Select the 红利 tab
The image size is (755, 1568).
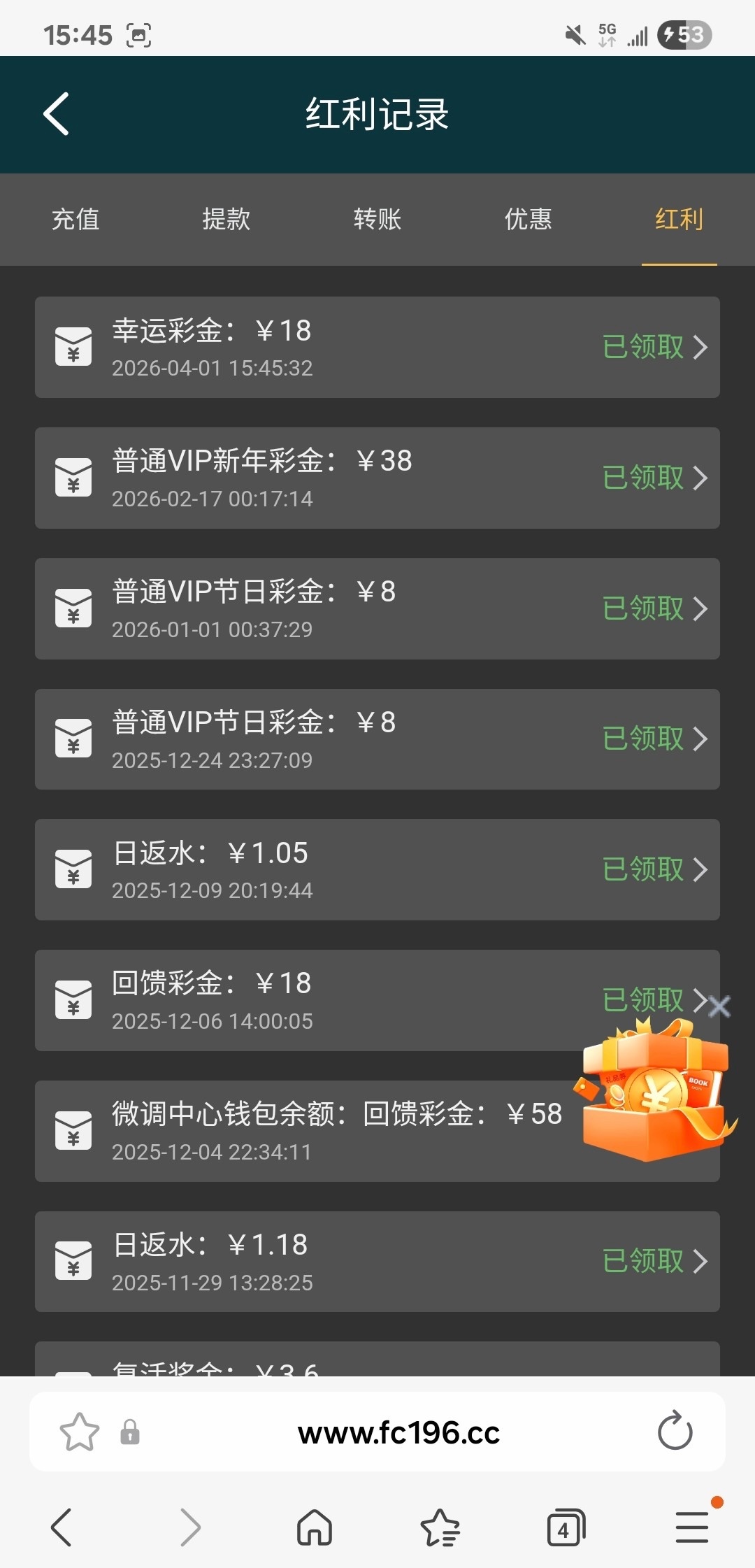679,220
